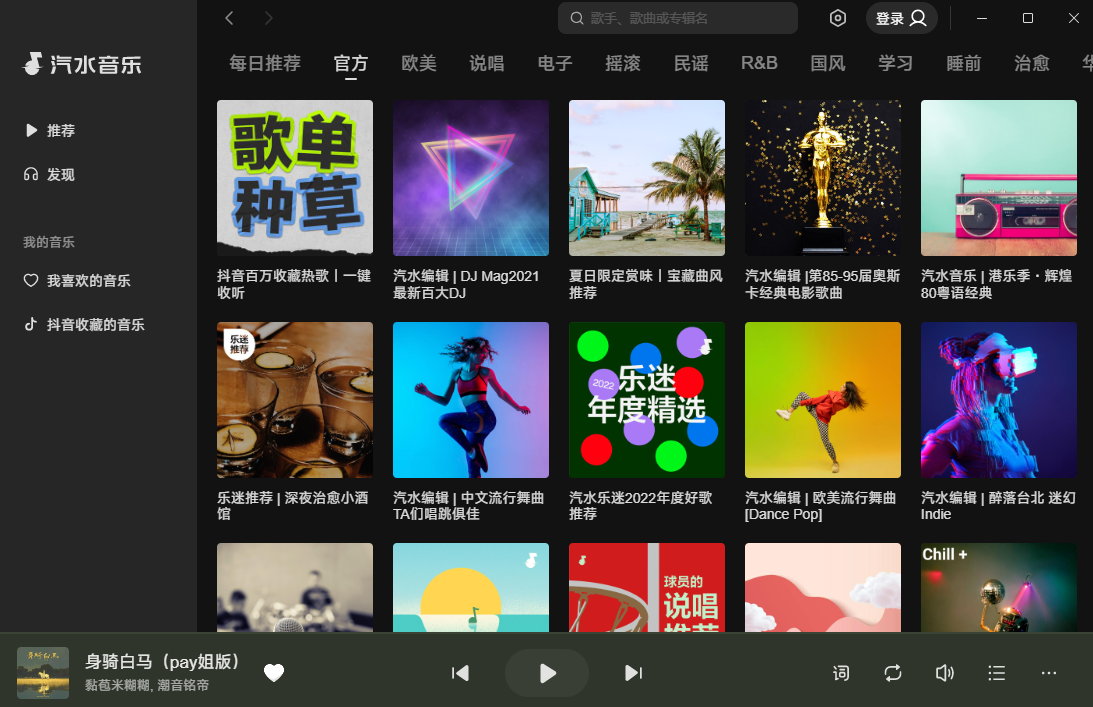Go to the previous track

[x=460, y=673]
